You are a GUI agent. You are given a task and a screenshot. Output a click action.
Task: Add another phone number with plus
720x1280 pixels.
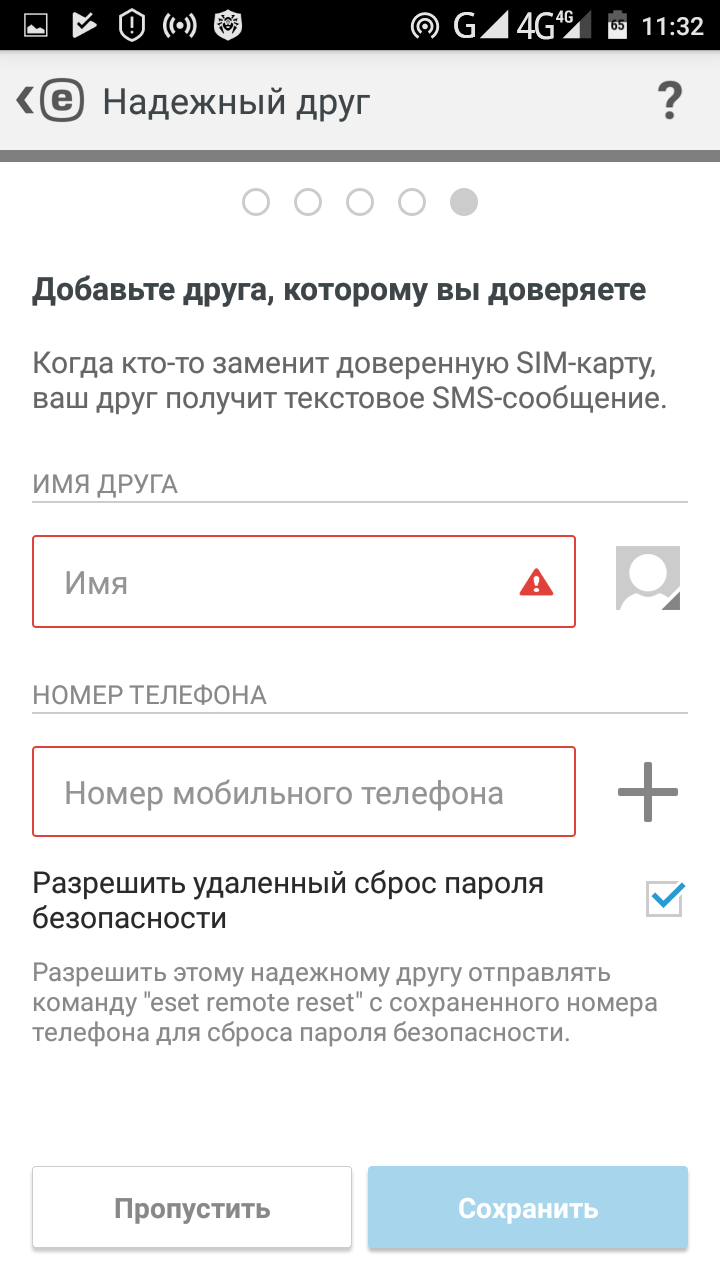pyautogui.click(x=648, y=792)
